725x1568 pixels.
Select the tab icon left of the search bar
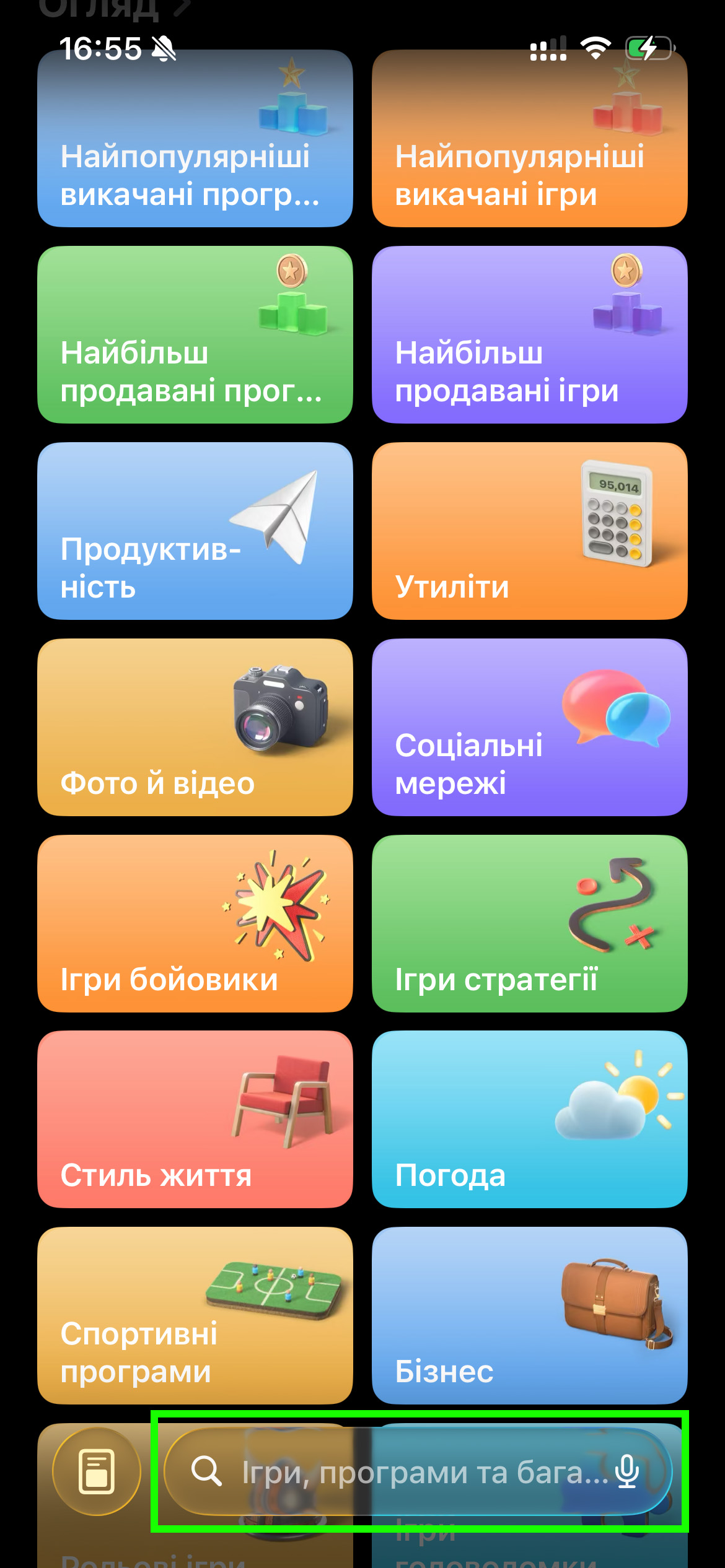97,1474
